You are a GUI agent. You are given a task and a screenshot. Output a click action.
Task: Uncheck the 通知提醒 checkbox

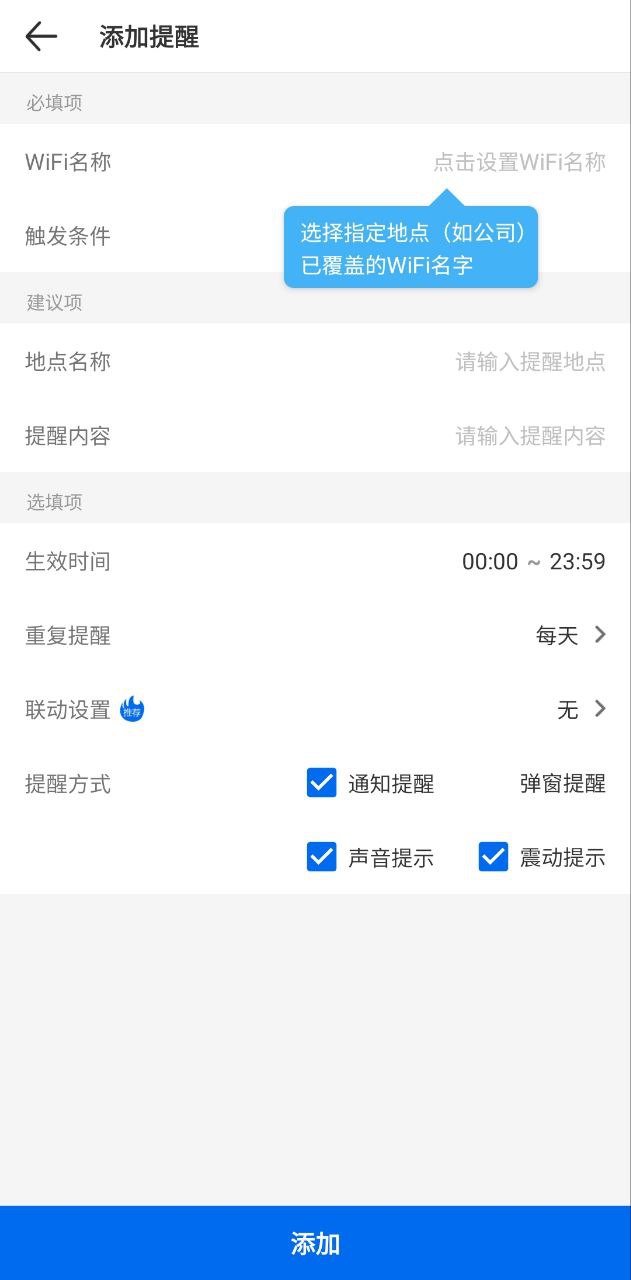pyautogui.click(x=322, y=783)
